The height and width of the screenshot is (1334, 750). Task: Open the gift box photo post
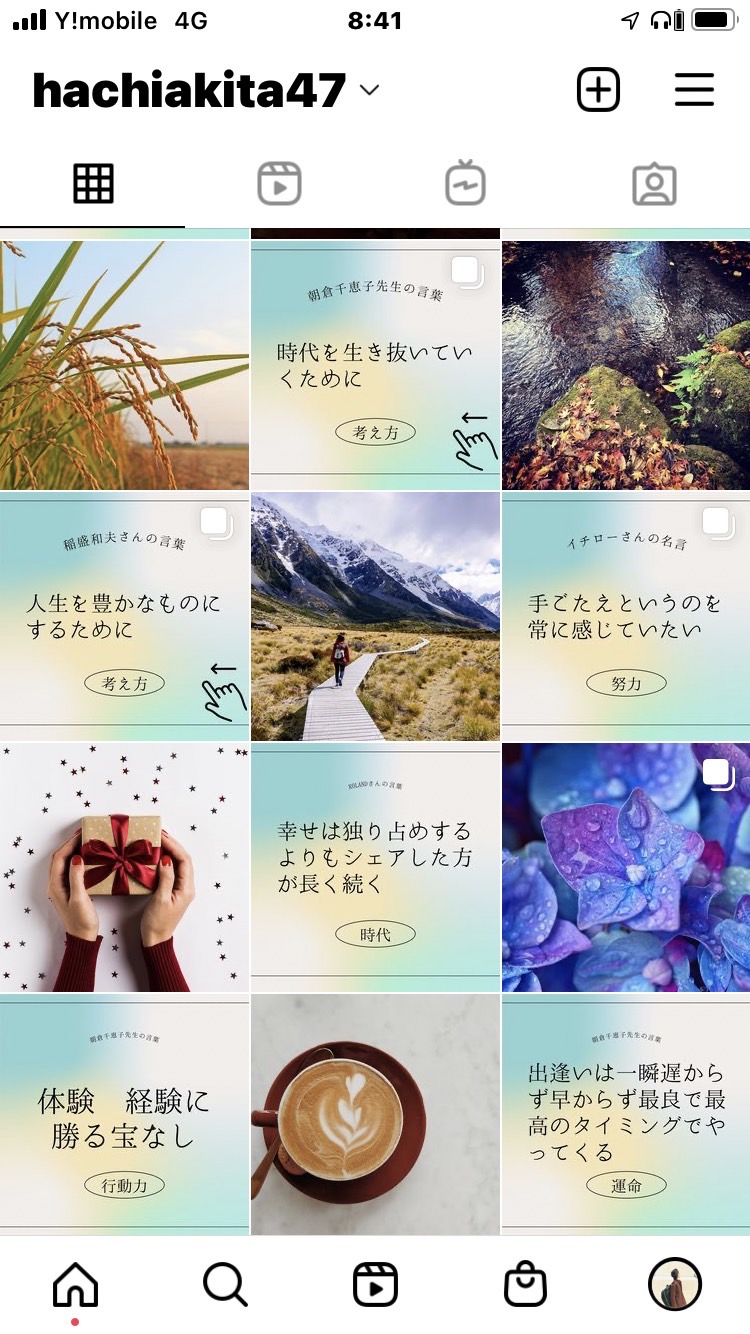tap(124, 867)
